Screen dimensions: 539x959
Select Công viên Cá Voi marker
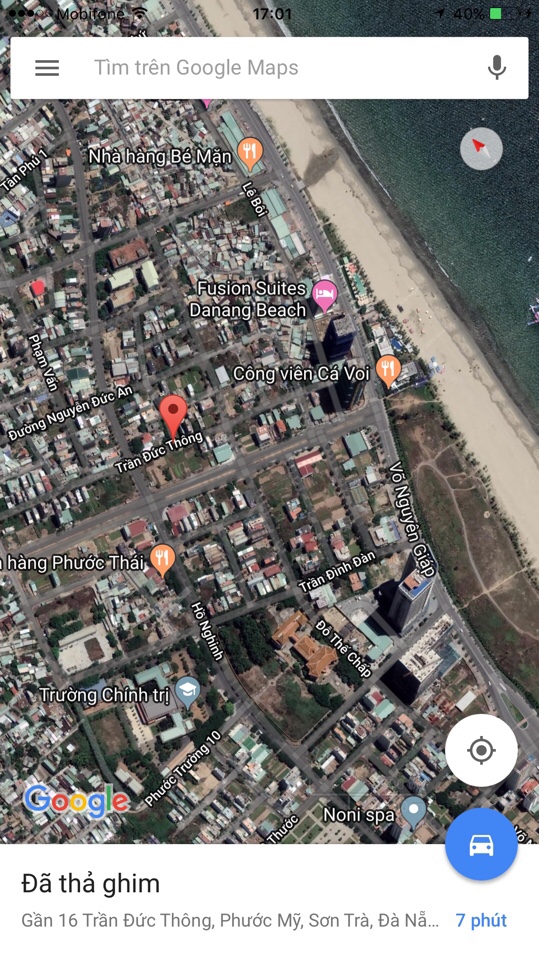(387, 370)
